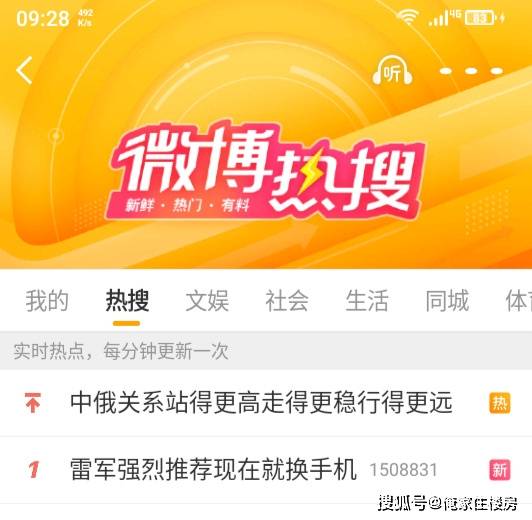Open the three-dot overflow menu
Viewport: 532px width, 520px height.
471,71
